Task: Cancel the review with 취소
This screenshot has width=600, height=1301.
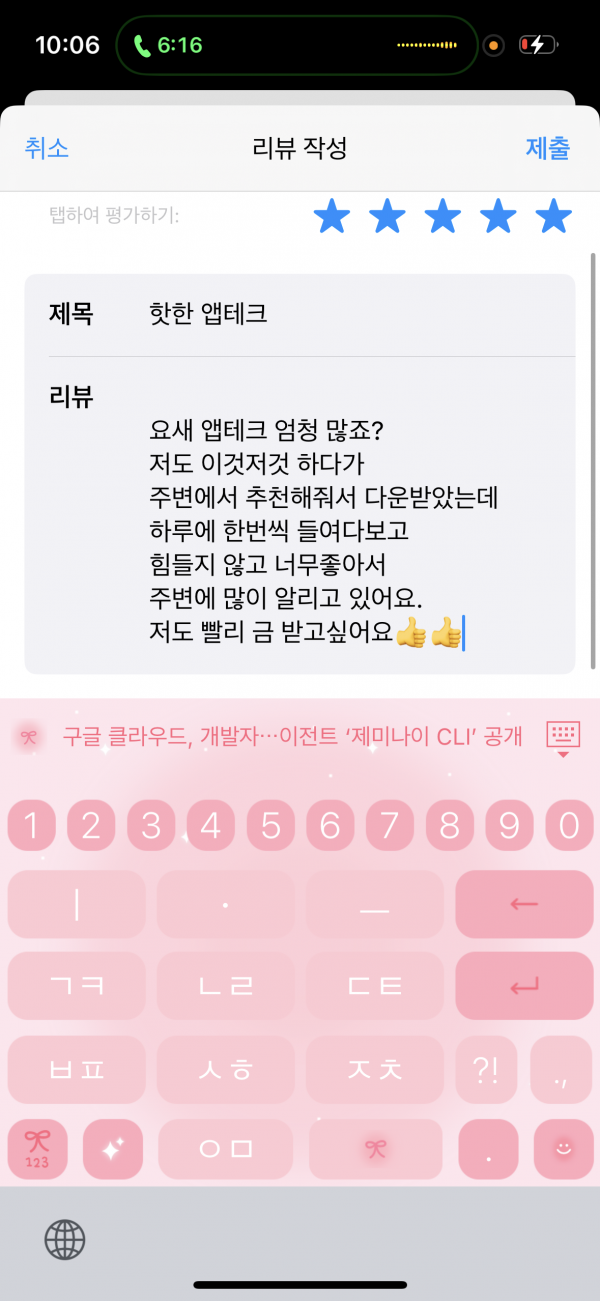Action: [46, 149]
